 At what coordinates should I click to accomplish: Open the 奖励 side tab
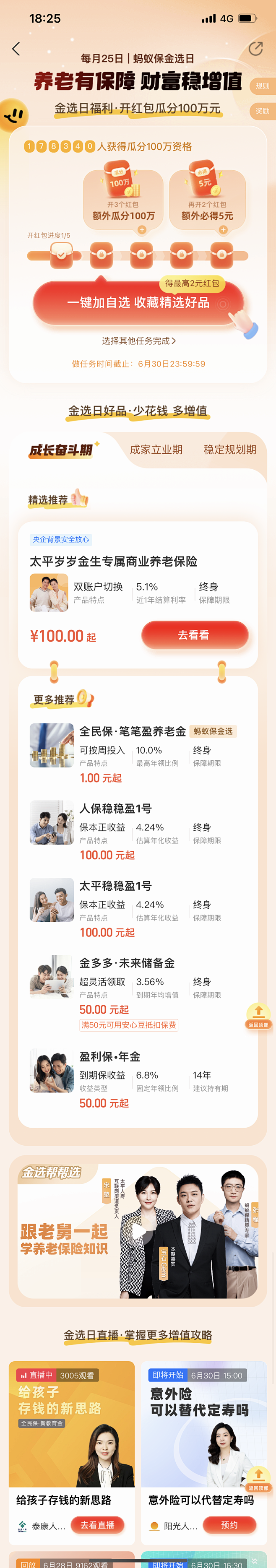[x=263, y=112]
